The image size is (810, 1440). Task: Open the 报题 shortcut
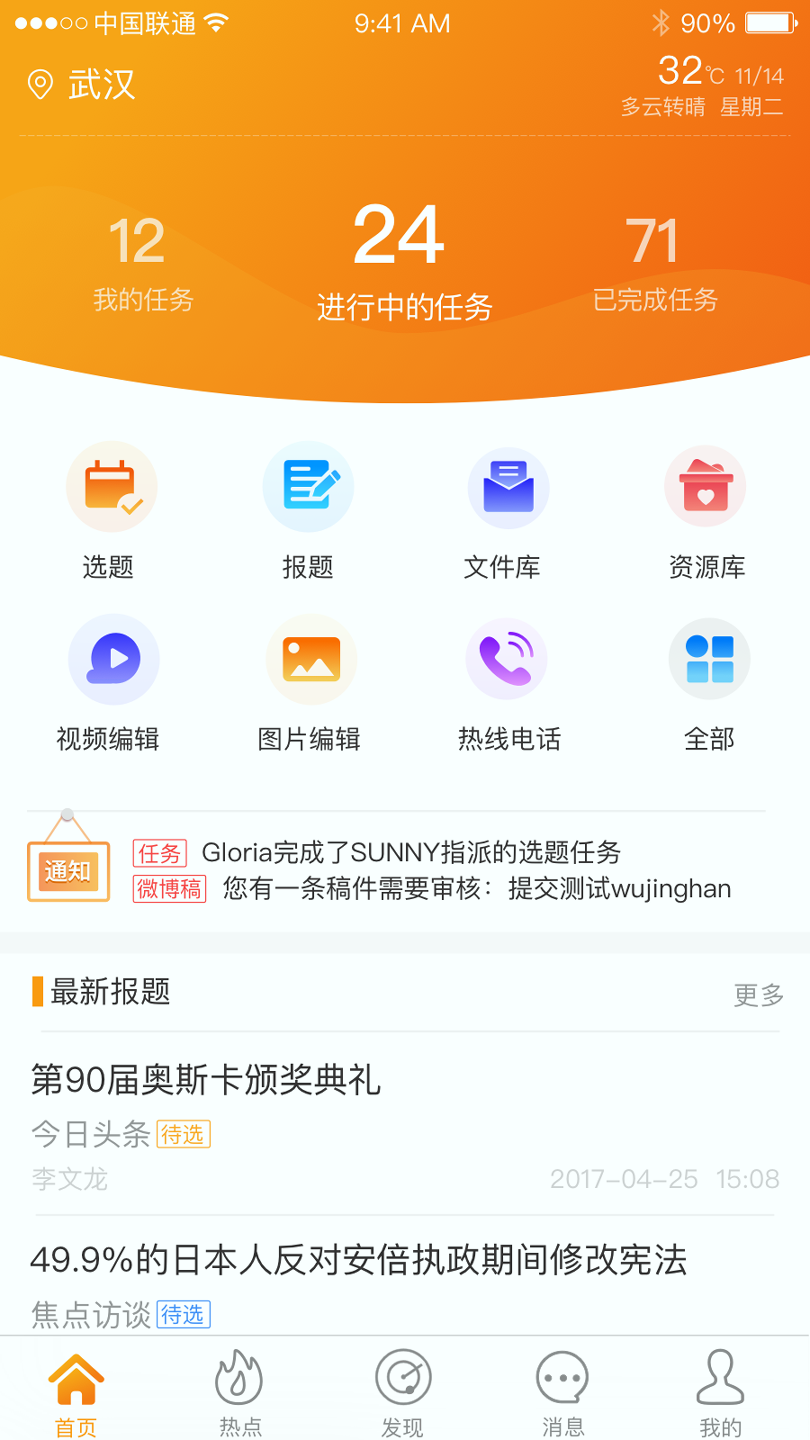[x=308, y=510]
